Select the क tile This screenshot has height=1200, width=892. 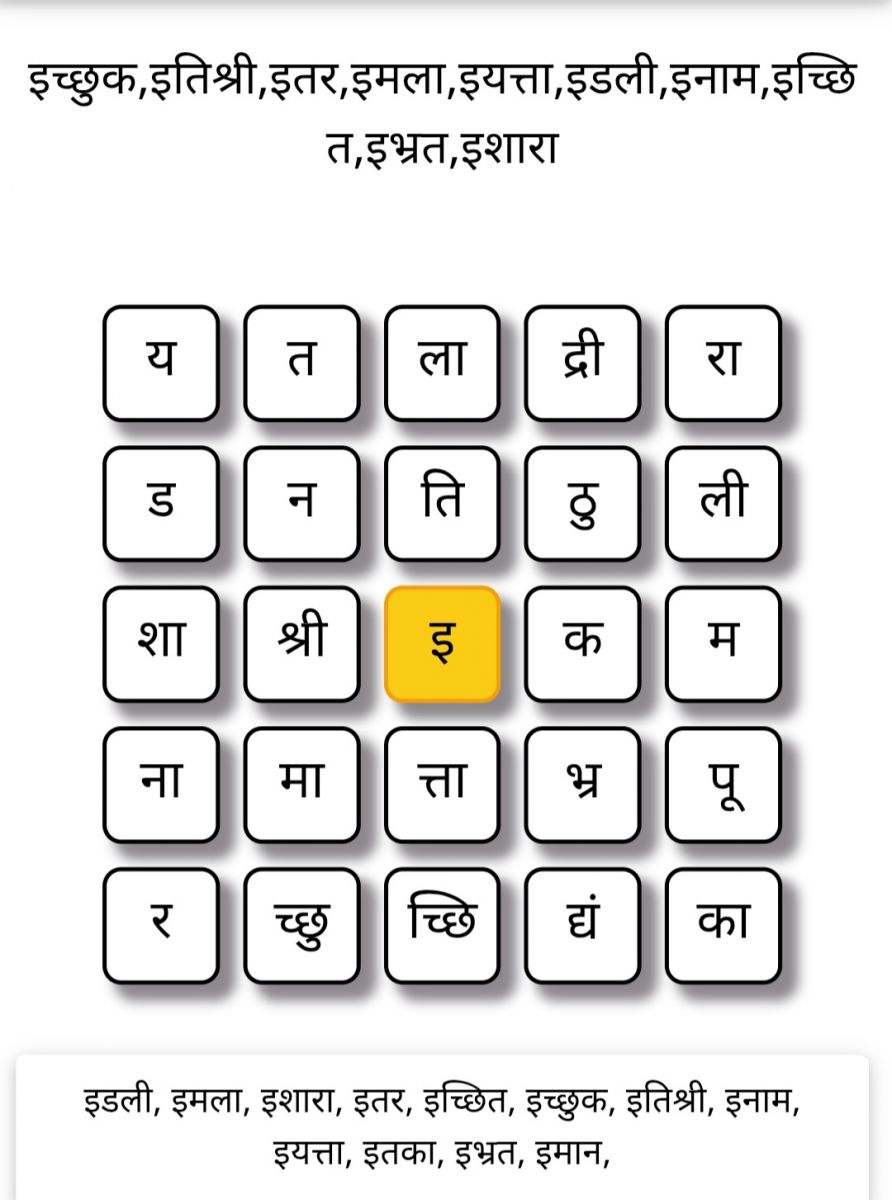[x=582, y=644]
